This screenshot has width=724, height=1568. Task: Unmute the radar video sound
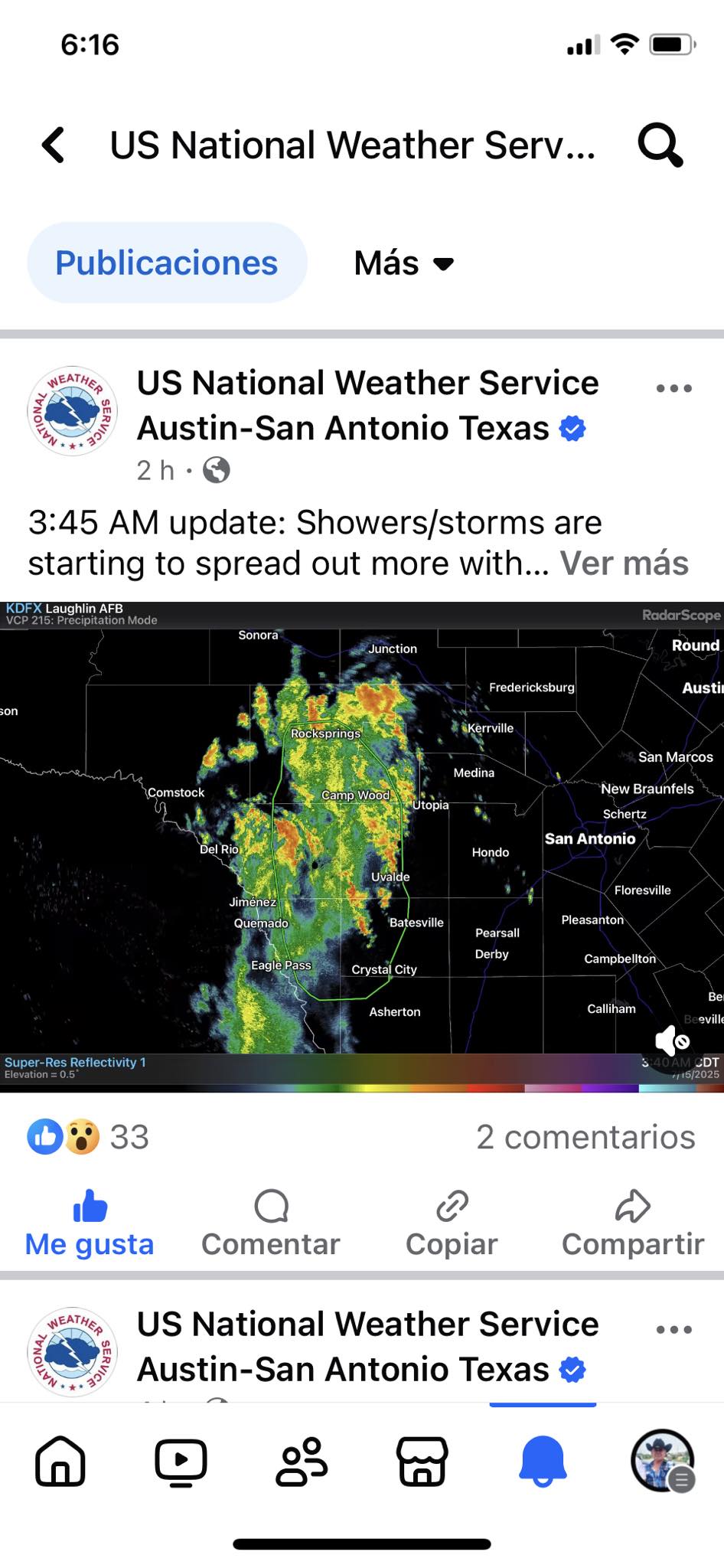tap(672, 1040)
